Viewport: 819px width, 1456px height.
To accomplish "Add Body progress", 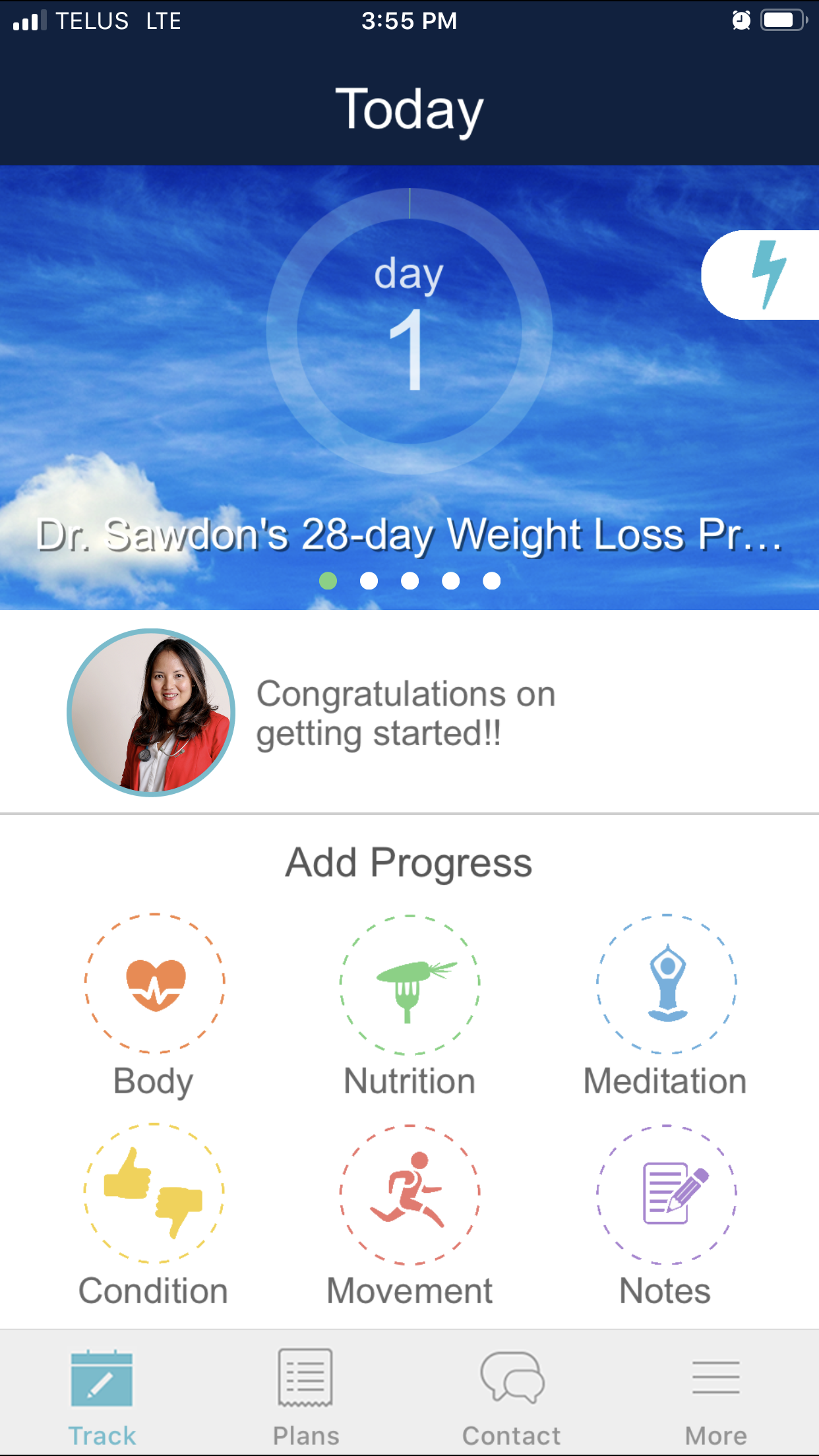I will pos(154,983).
